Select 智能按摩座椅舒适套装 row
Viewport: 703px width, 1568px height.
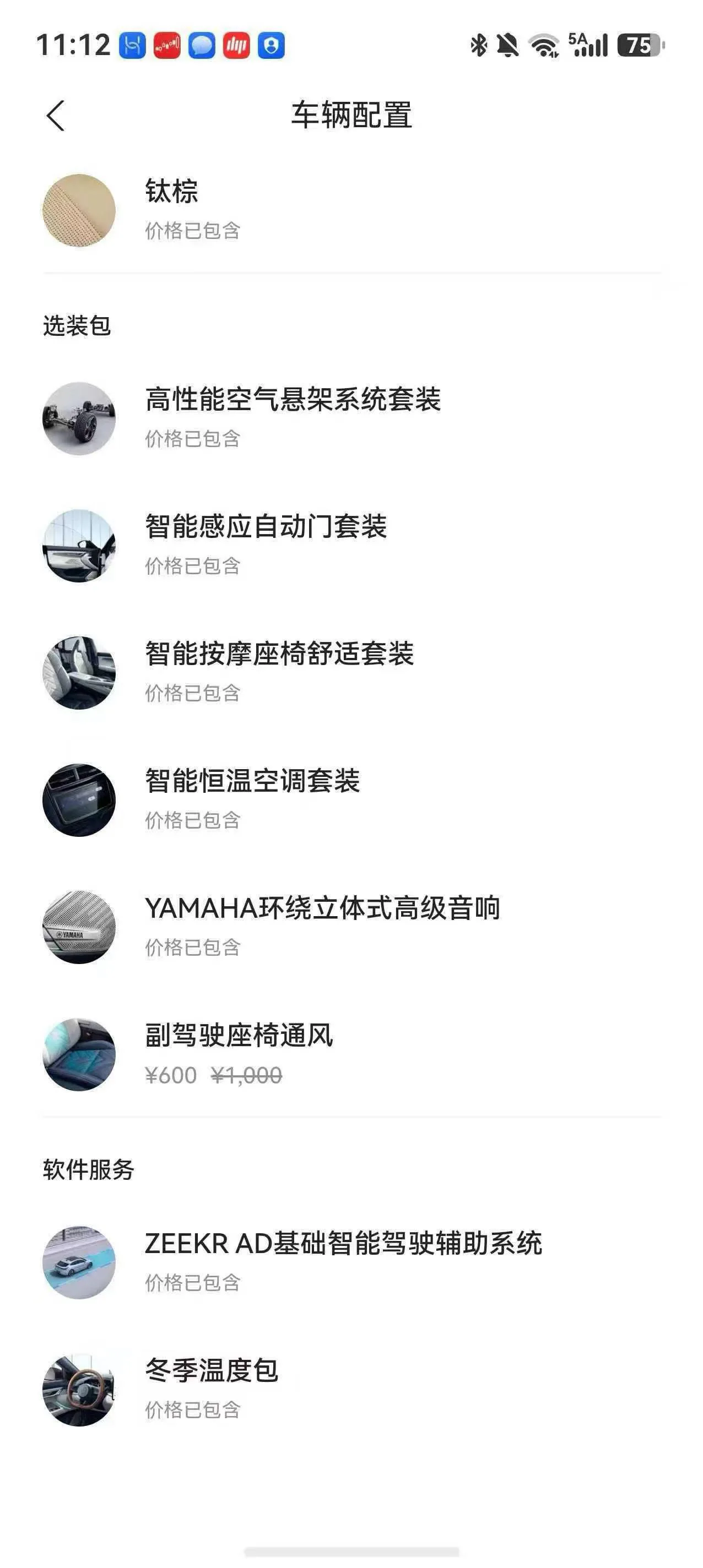point(351,673)
